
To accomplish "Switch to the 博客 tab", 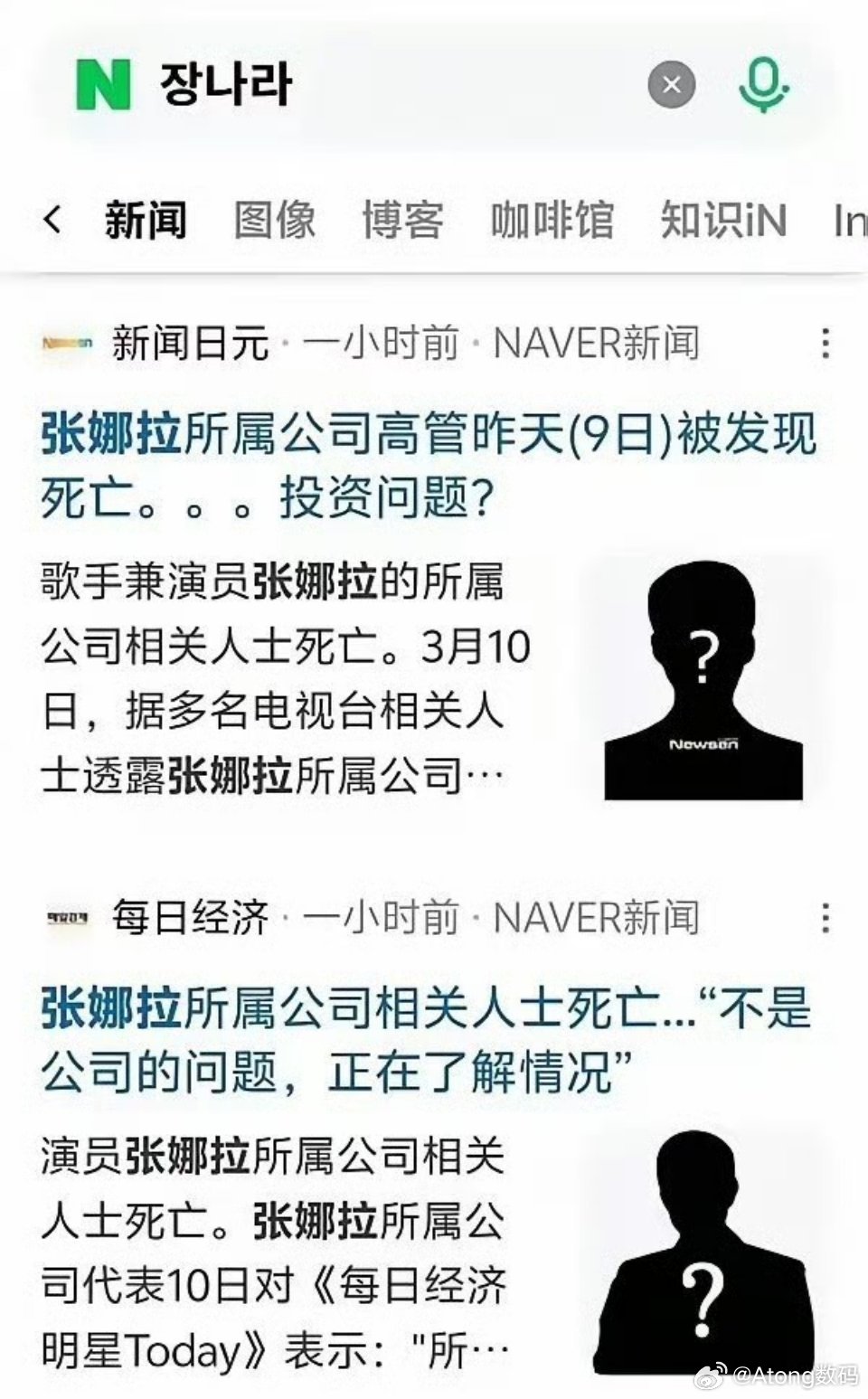I will point(403,219).
